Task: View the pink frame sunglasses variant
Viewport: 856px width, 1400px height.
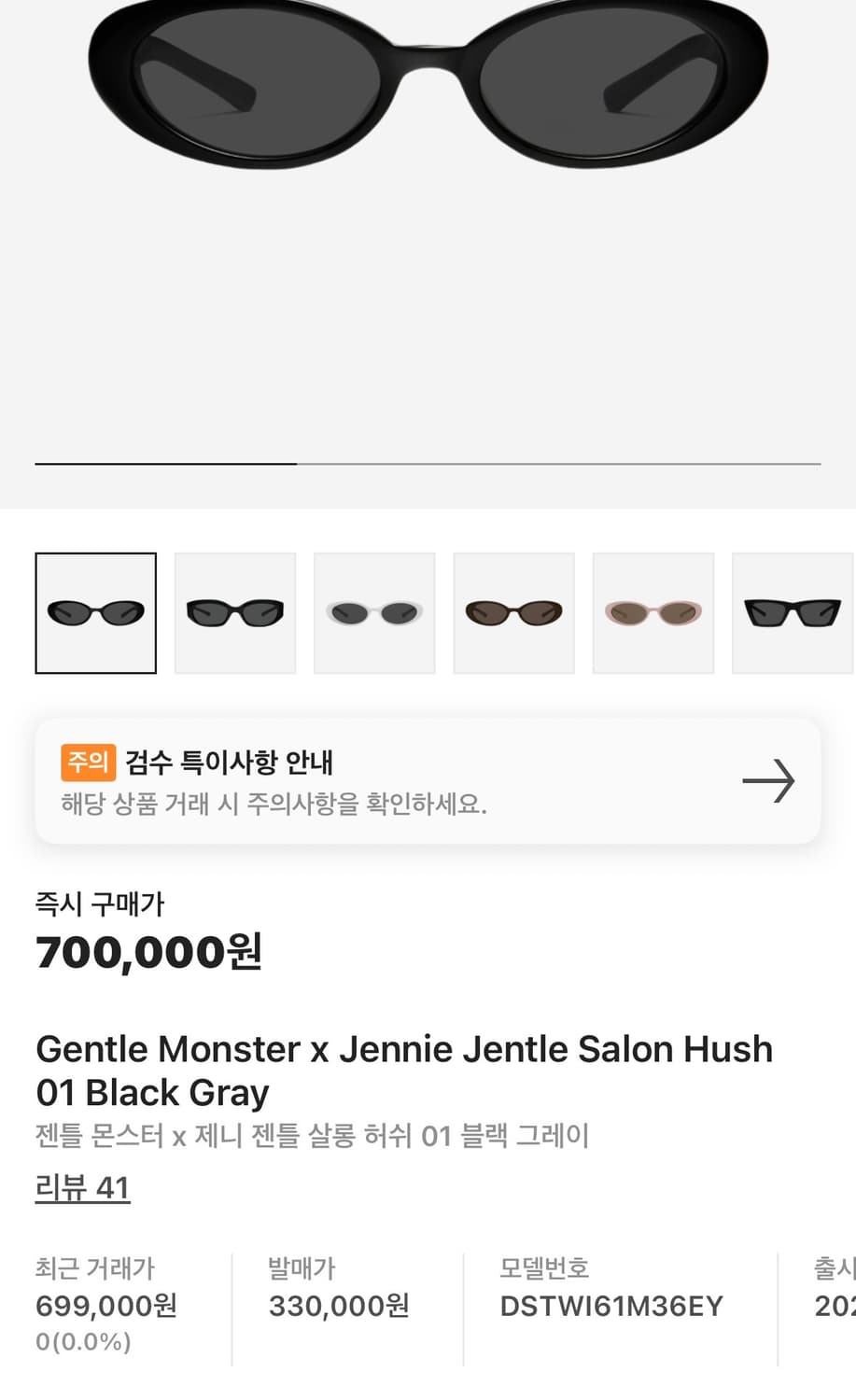Action: [653, 612]
